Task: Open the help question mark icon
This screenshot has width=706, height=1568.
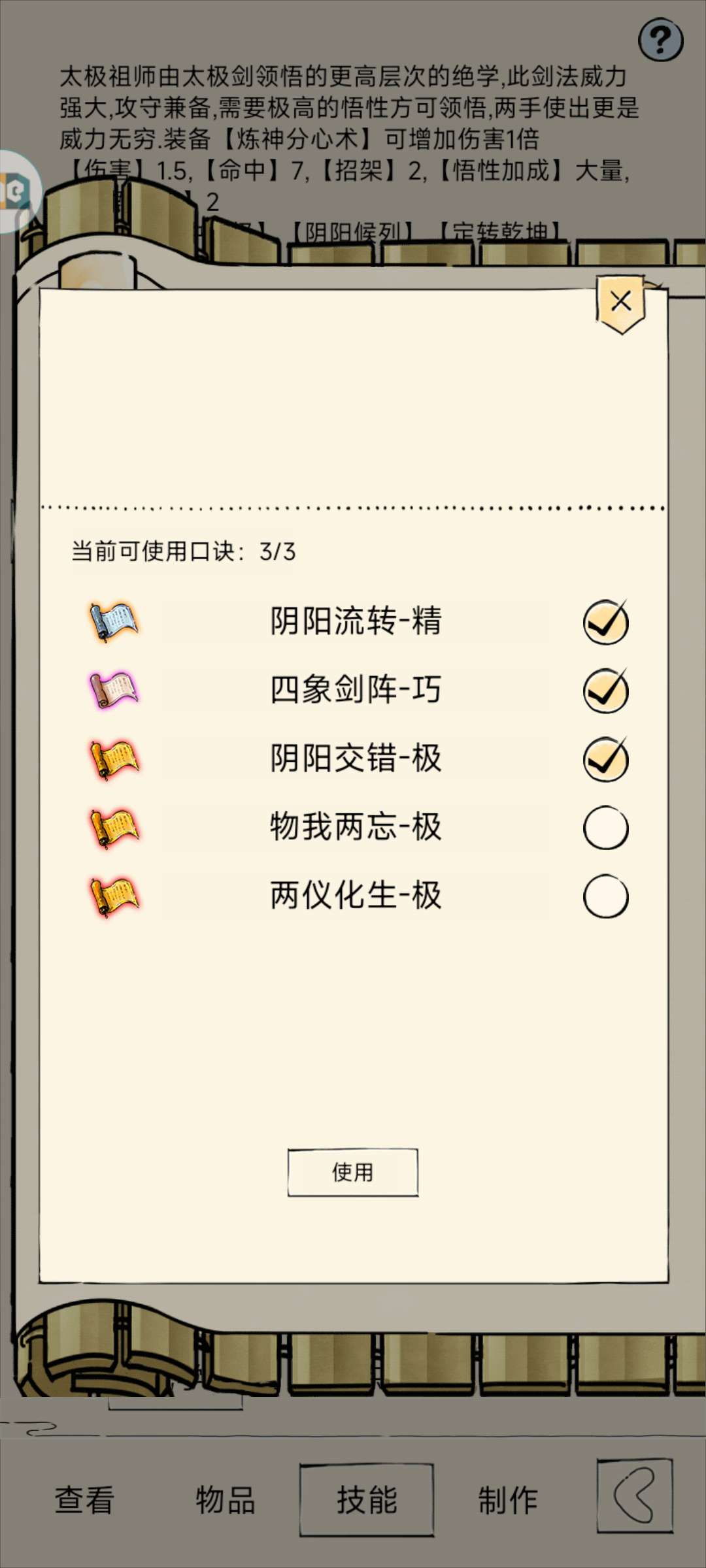Action: (660, 41)
